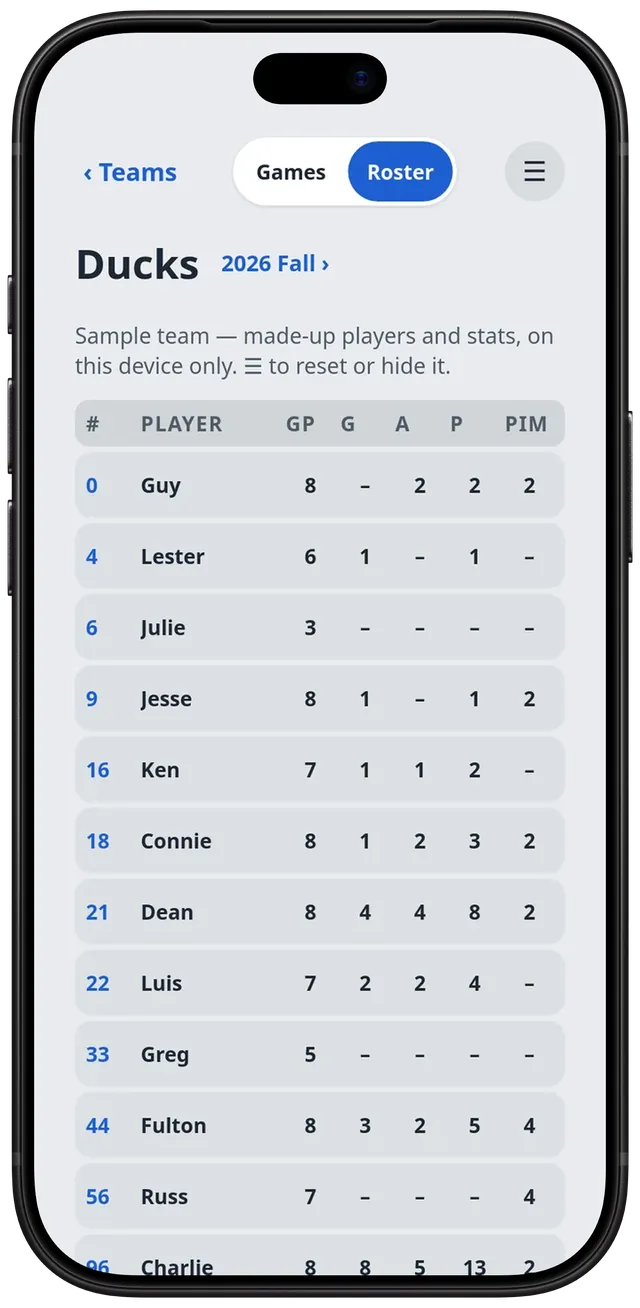Go back to Teams
640x1308 pixels.
pyautogui.click(x=130, y=172)
